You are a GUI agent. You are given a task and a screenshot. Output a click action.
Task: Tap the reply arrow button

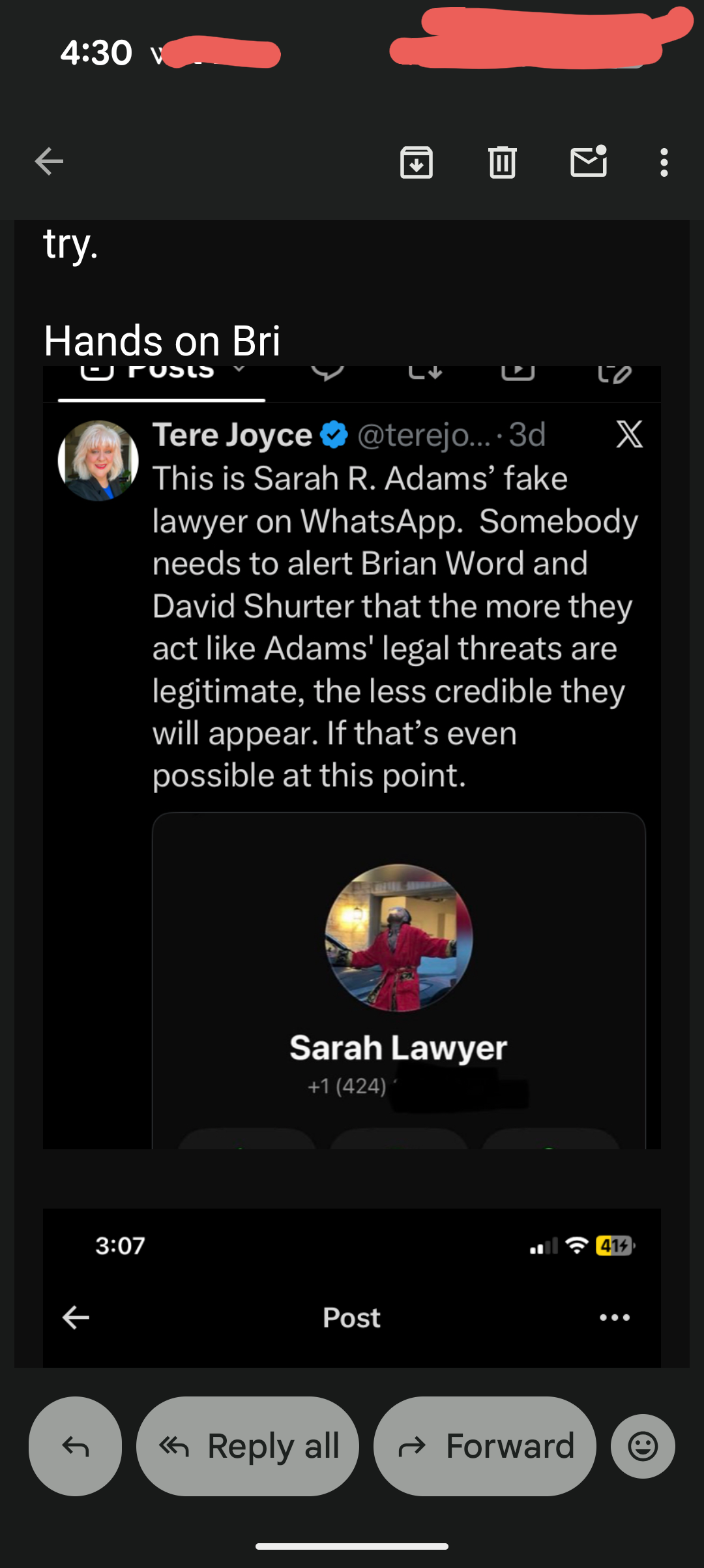(76, 1446)
